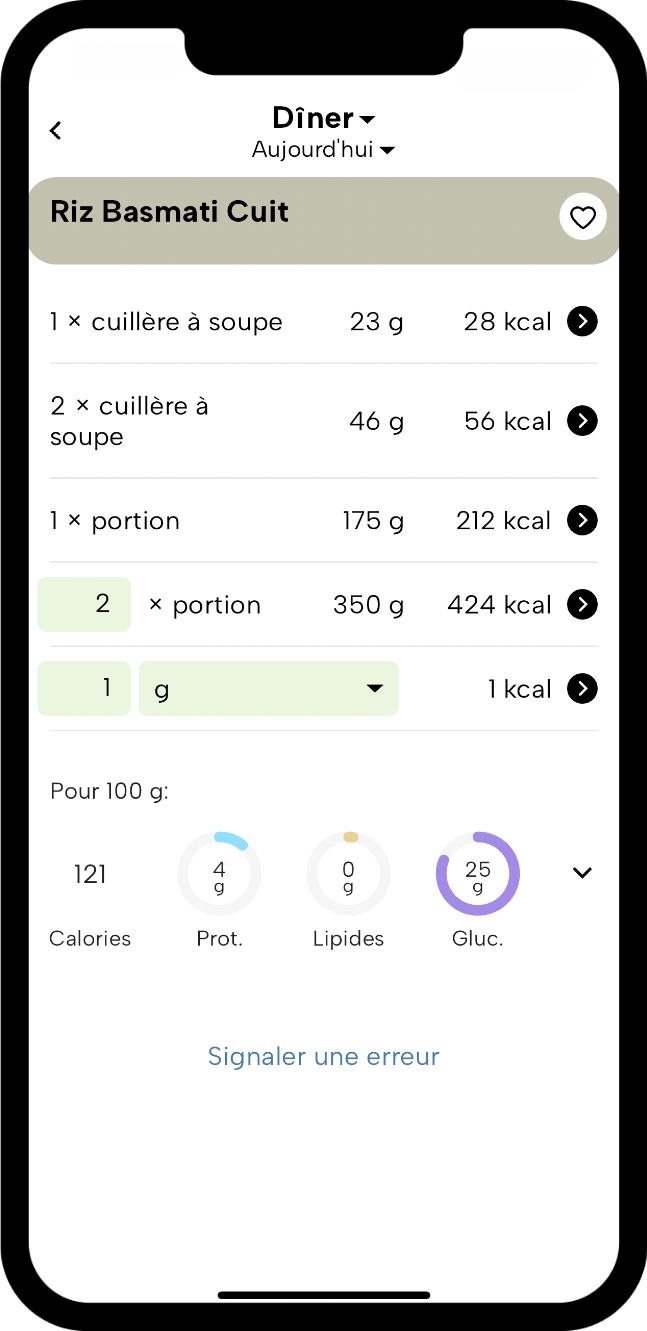Add Riz Basmati Cuit to favorites
647x1331 pixels.
click(x=583, y=217)
